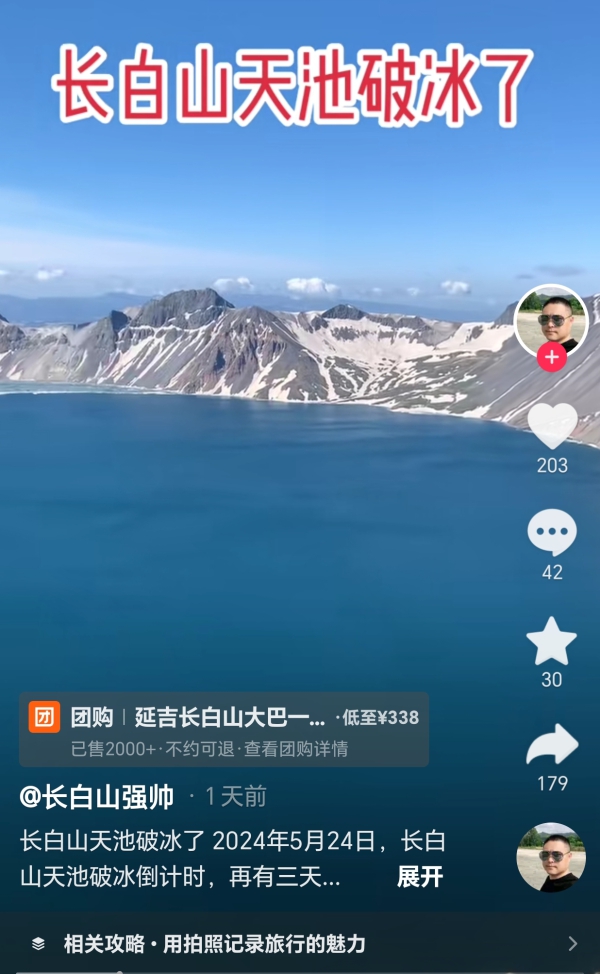Screen dimensions: 600x974
Task: Open the @长白山强帅 username
Action: (97, 797)
